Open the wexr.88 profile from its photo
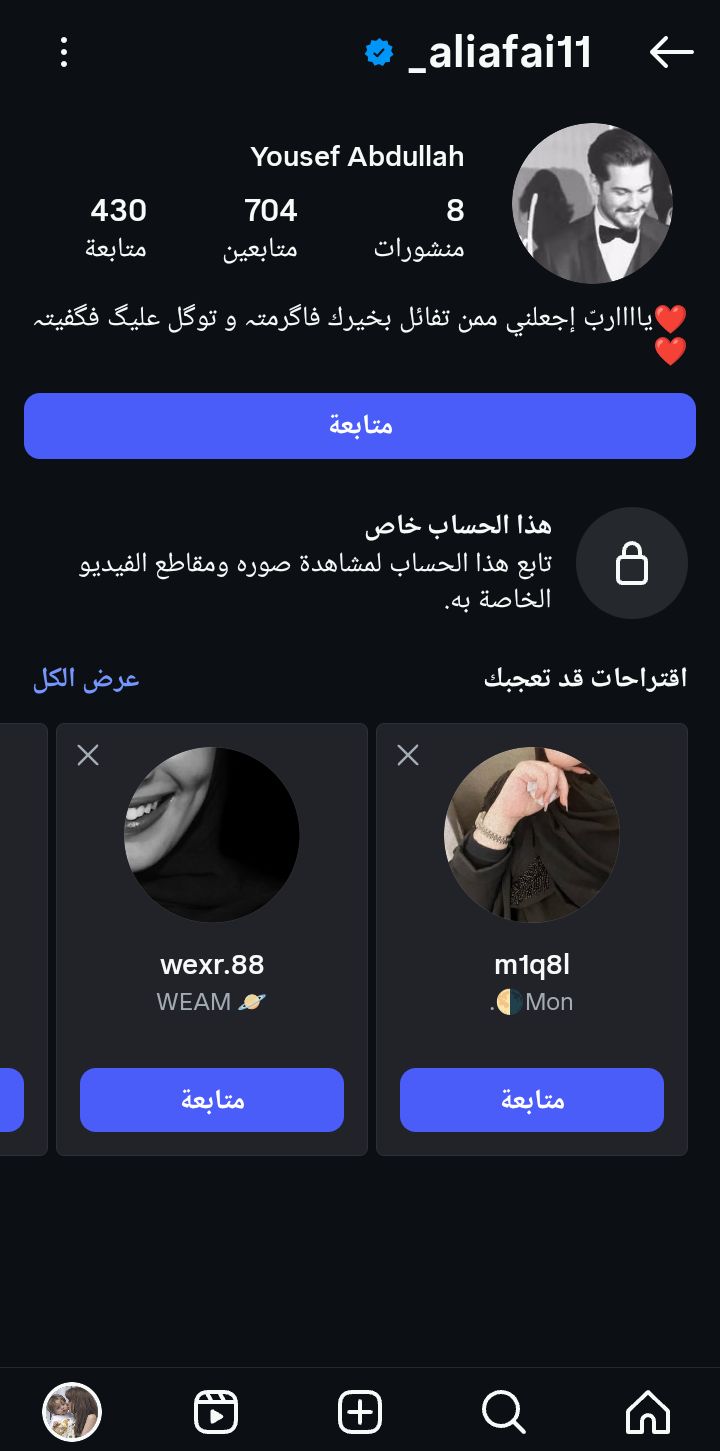The height and width of the screenshot is (1451, 720). (212, 835)
